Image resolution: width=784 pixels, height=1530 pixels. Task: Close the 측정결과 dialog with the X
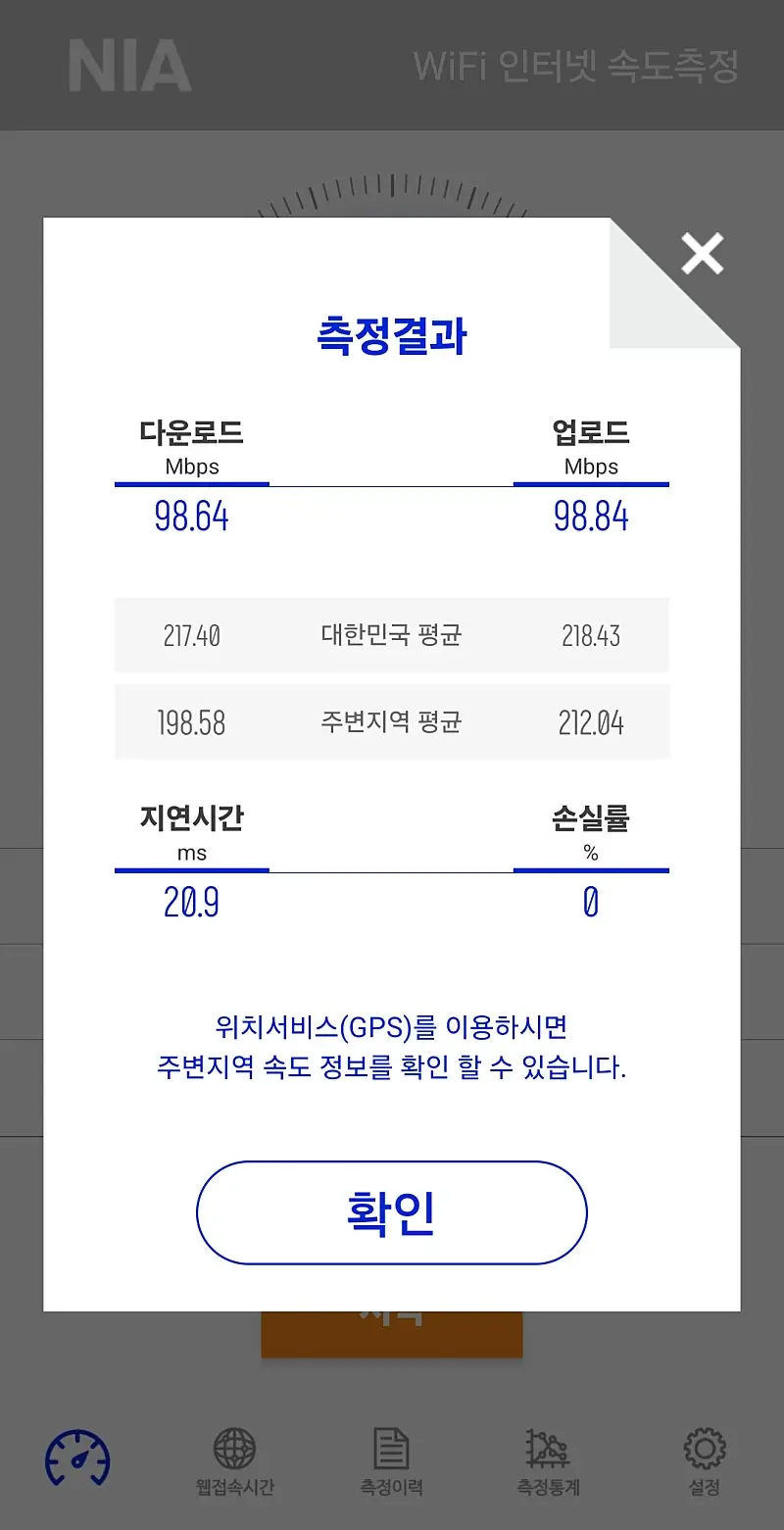tap(703, 254)
